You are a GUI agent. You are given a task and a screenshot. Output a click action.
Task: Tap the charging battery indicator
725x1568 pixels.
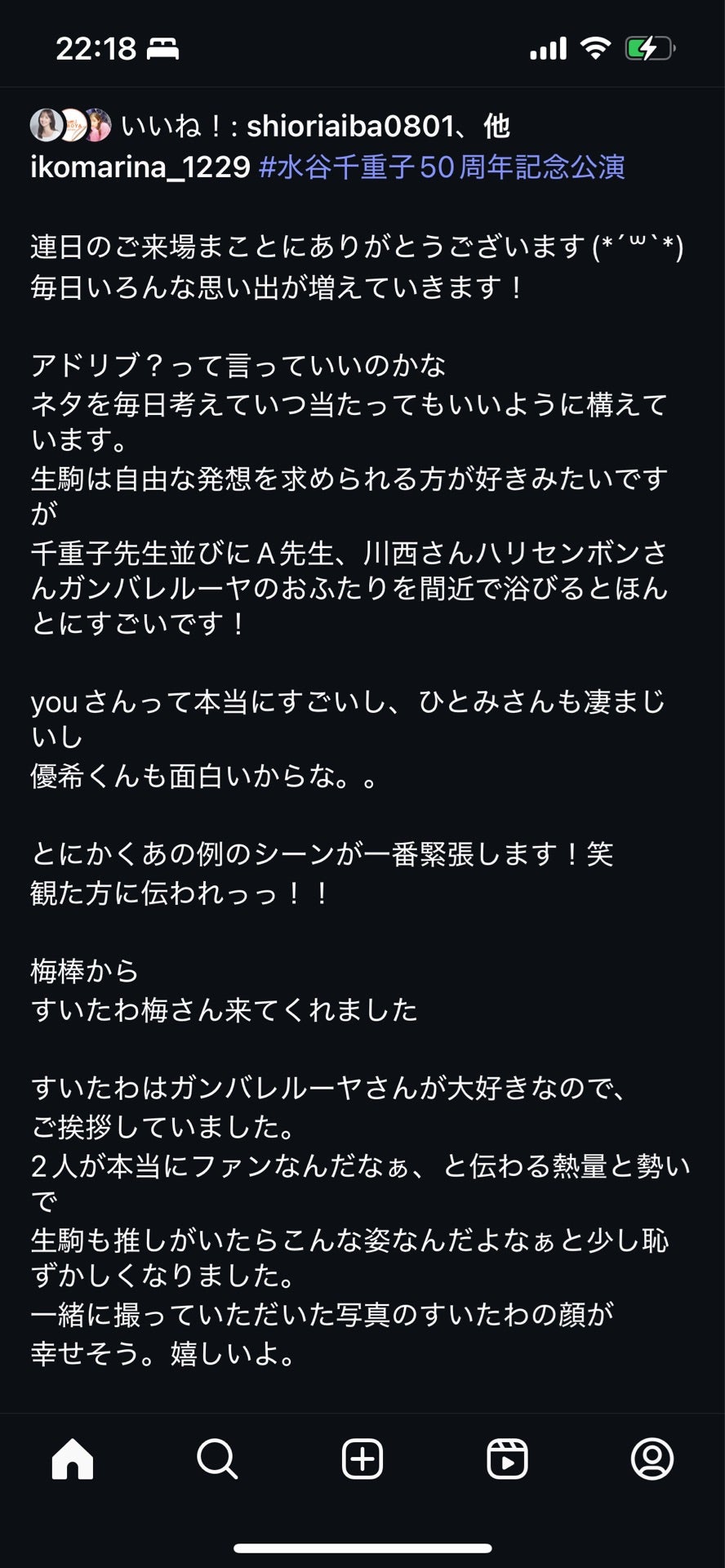(x=649, y=47)
